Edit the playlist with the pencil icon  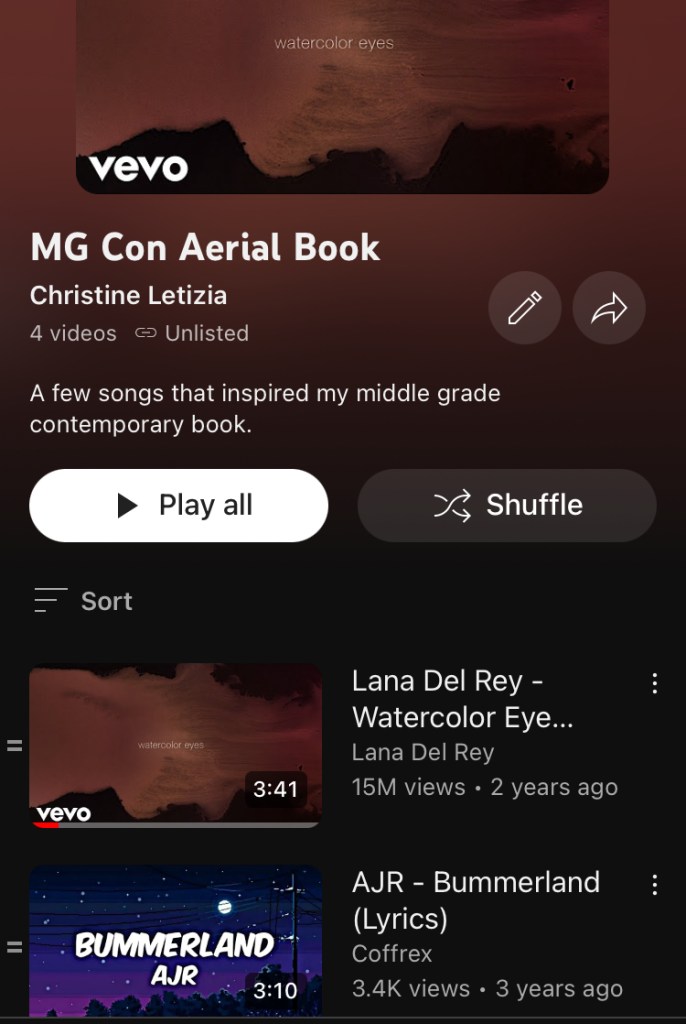[524, 309]
